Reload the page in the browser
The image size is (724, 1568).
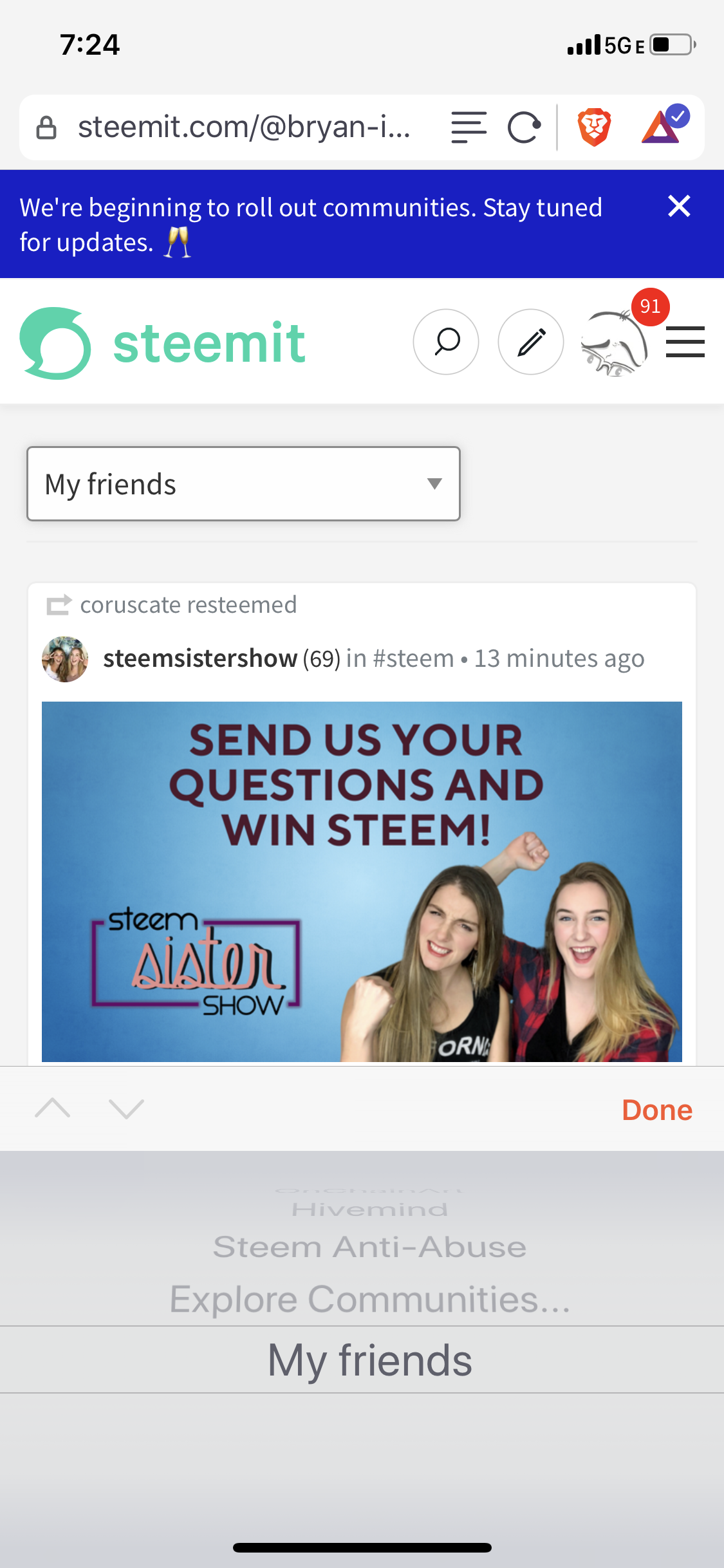coord(524,127)
